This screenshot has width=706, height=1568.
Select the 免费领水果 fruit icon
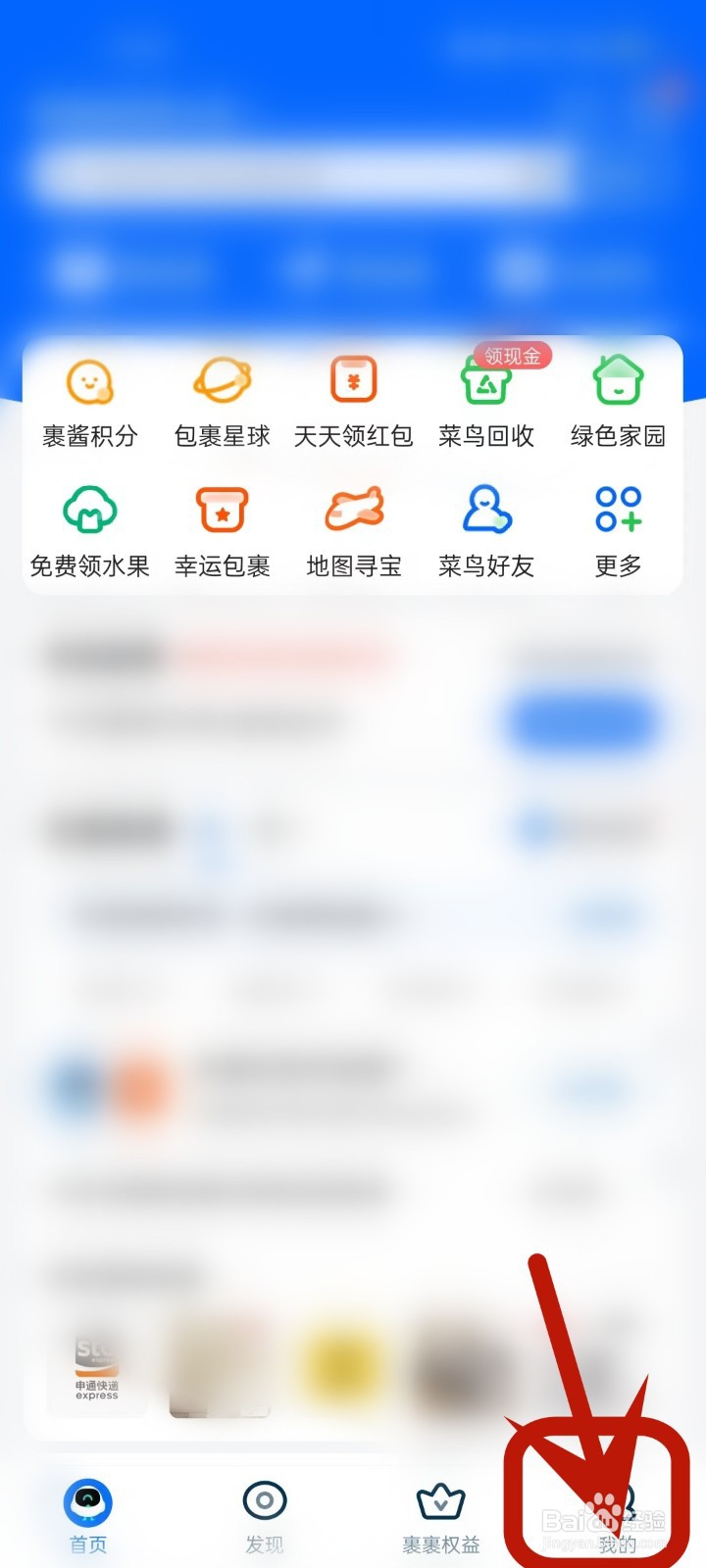(89, 510)
